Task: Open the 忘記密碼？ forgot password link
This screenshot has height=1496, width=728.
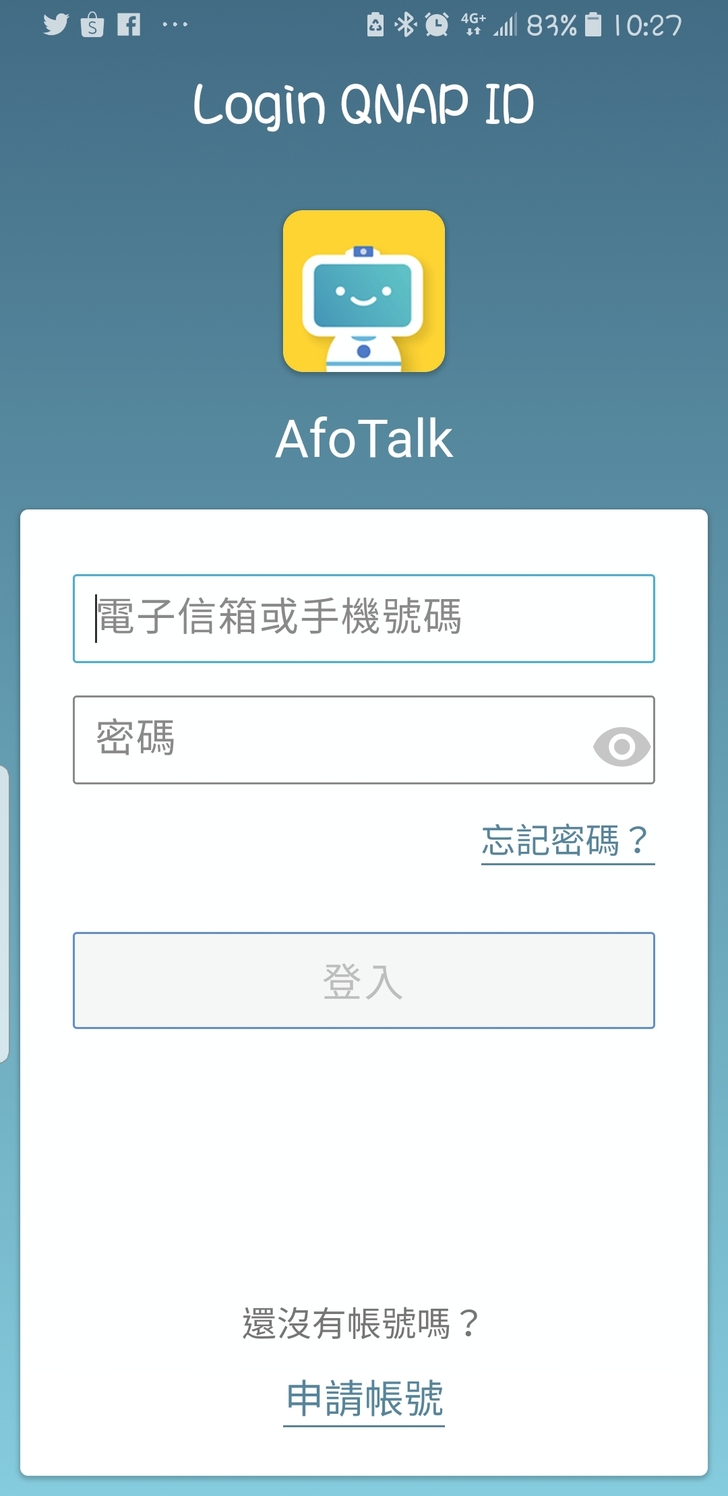Action: [x=567, y=840]
